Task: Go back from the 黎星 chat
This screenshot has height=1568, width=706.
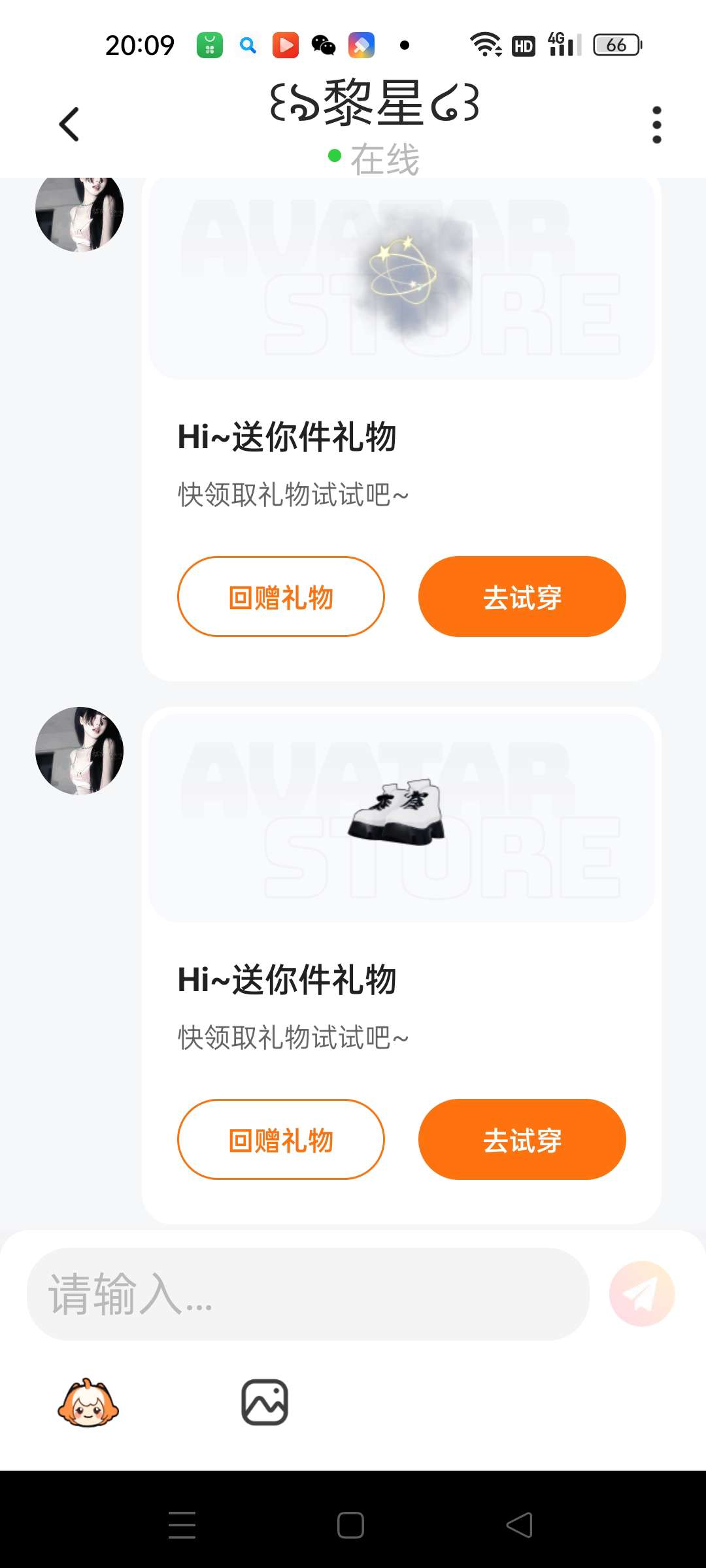Action: (x=69, y=124)
